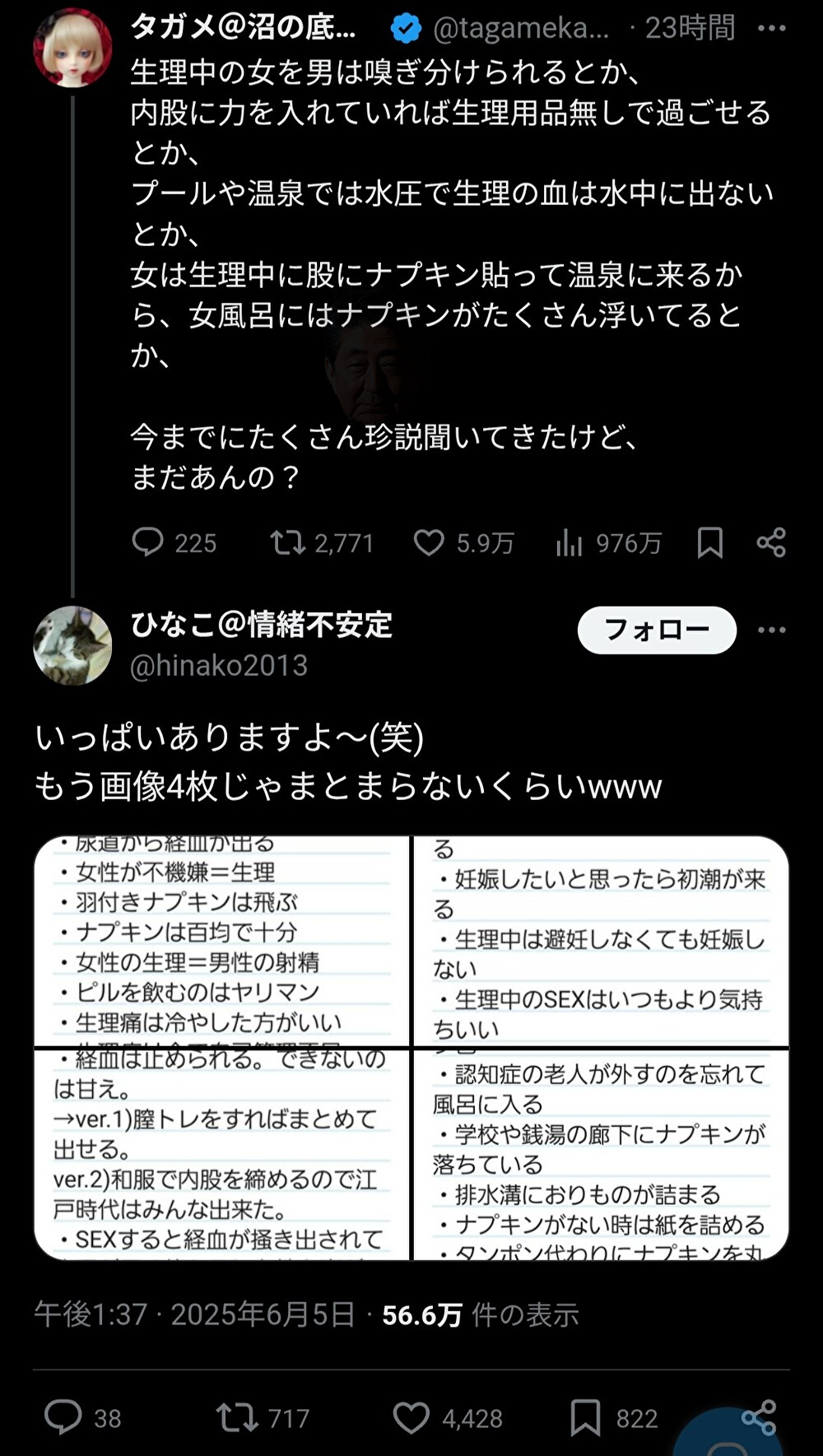Open the bottom-right attached image
Screen dimensions: 823x1456
601,1154
